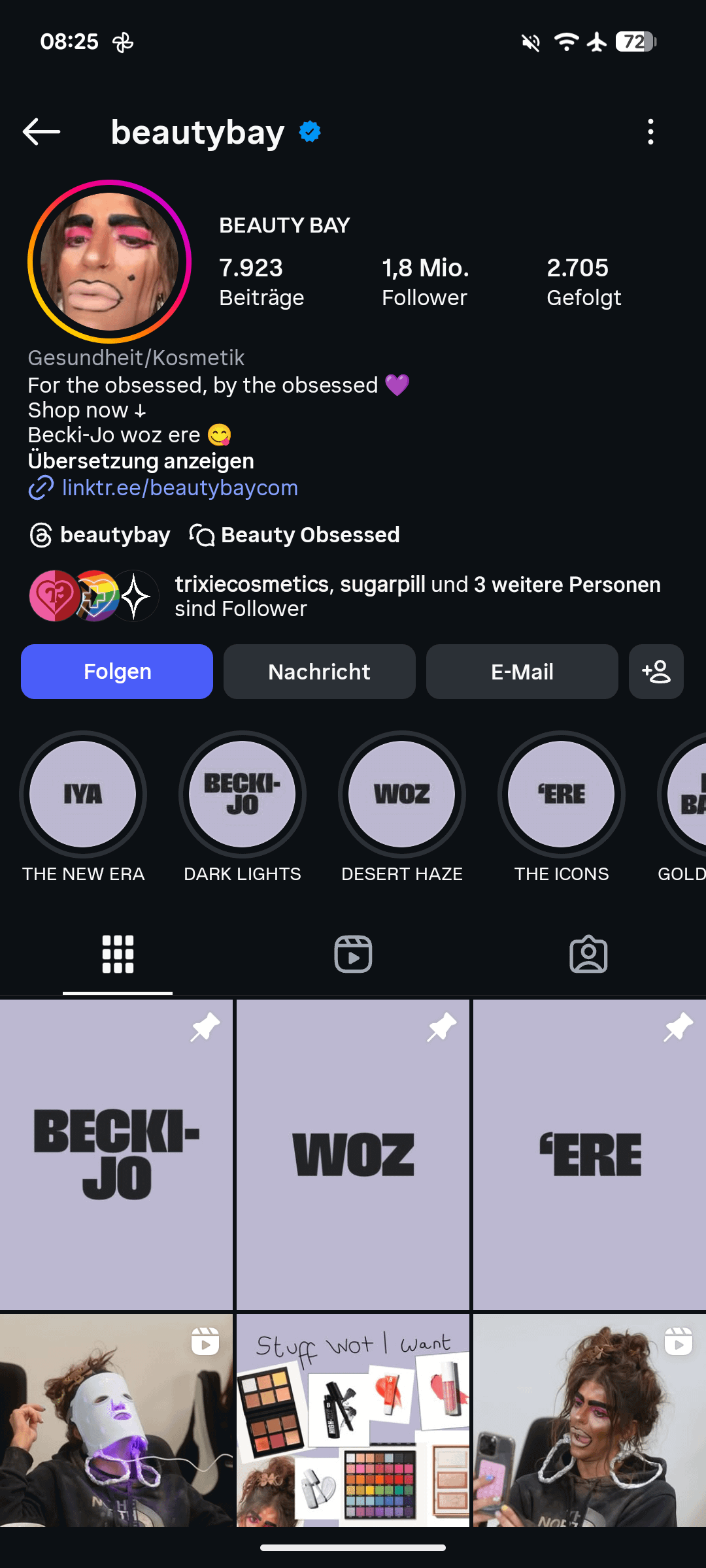706x1568 pixels.
Task: Show the 2.705 Gefolgt accounts list
Action: [583, 282]
